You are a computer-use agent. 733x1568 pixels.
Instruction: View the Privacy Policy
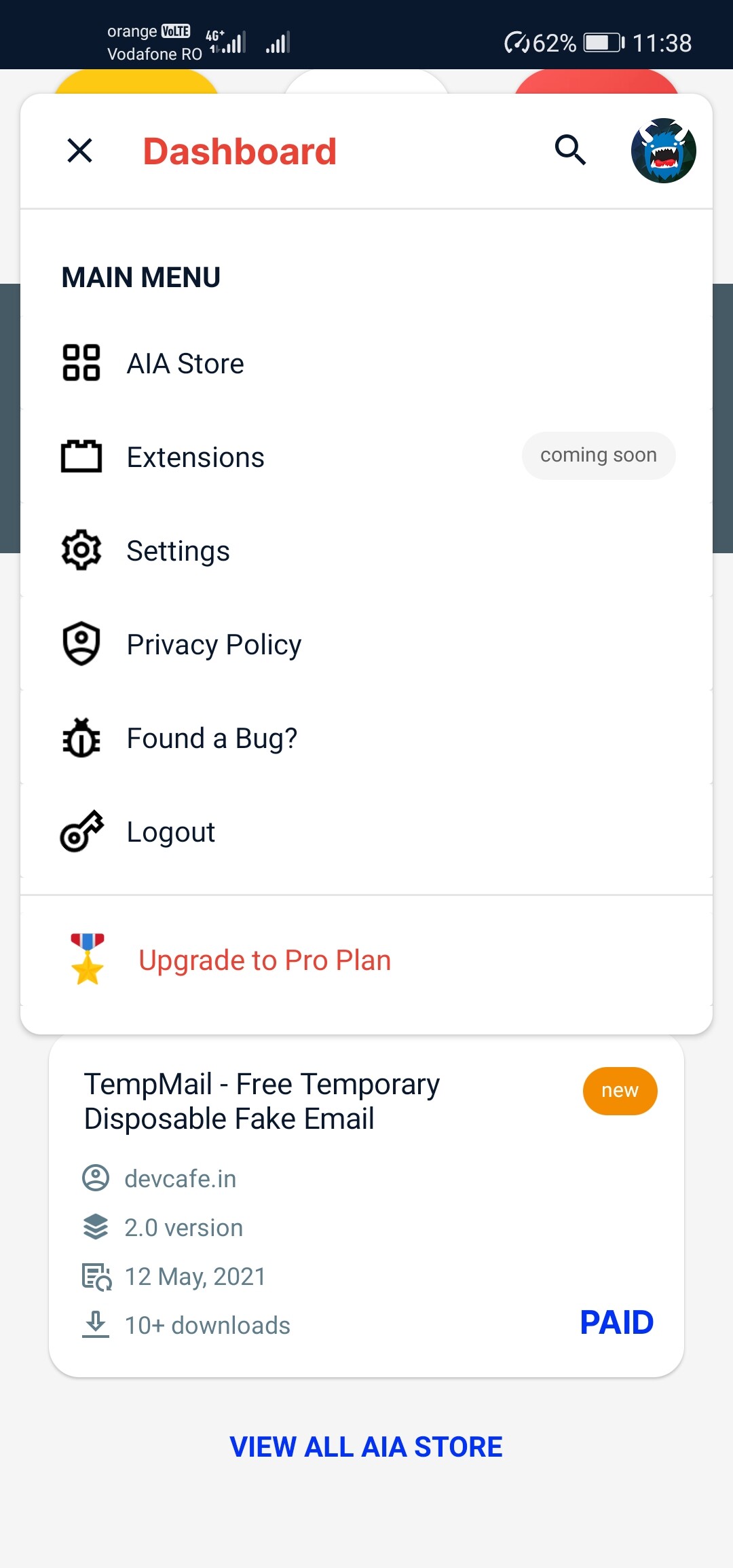366,644
